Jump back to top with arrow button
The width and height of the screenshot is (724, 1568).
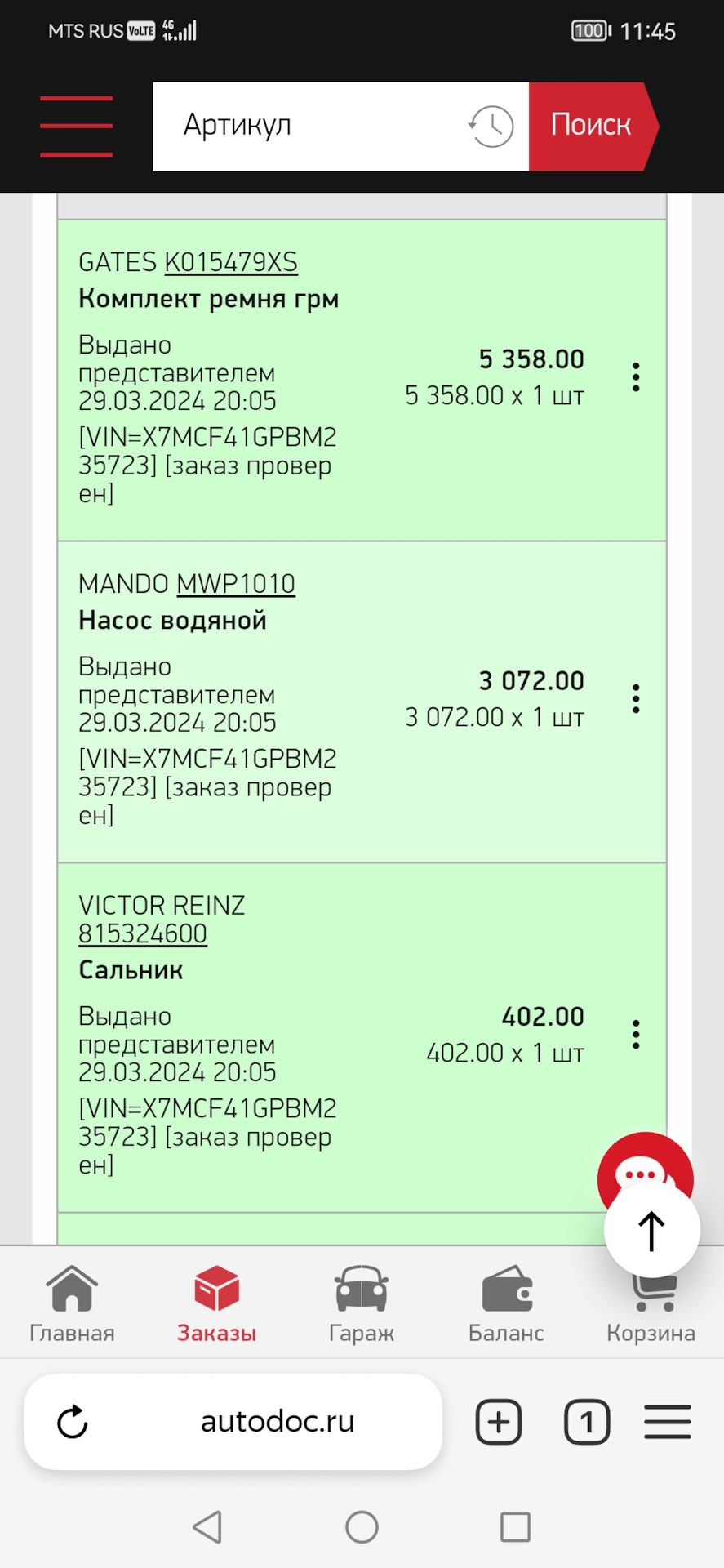pos(651,1231)
